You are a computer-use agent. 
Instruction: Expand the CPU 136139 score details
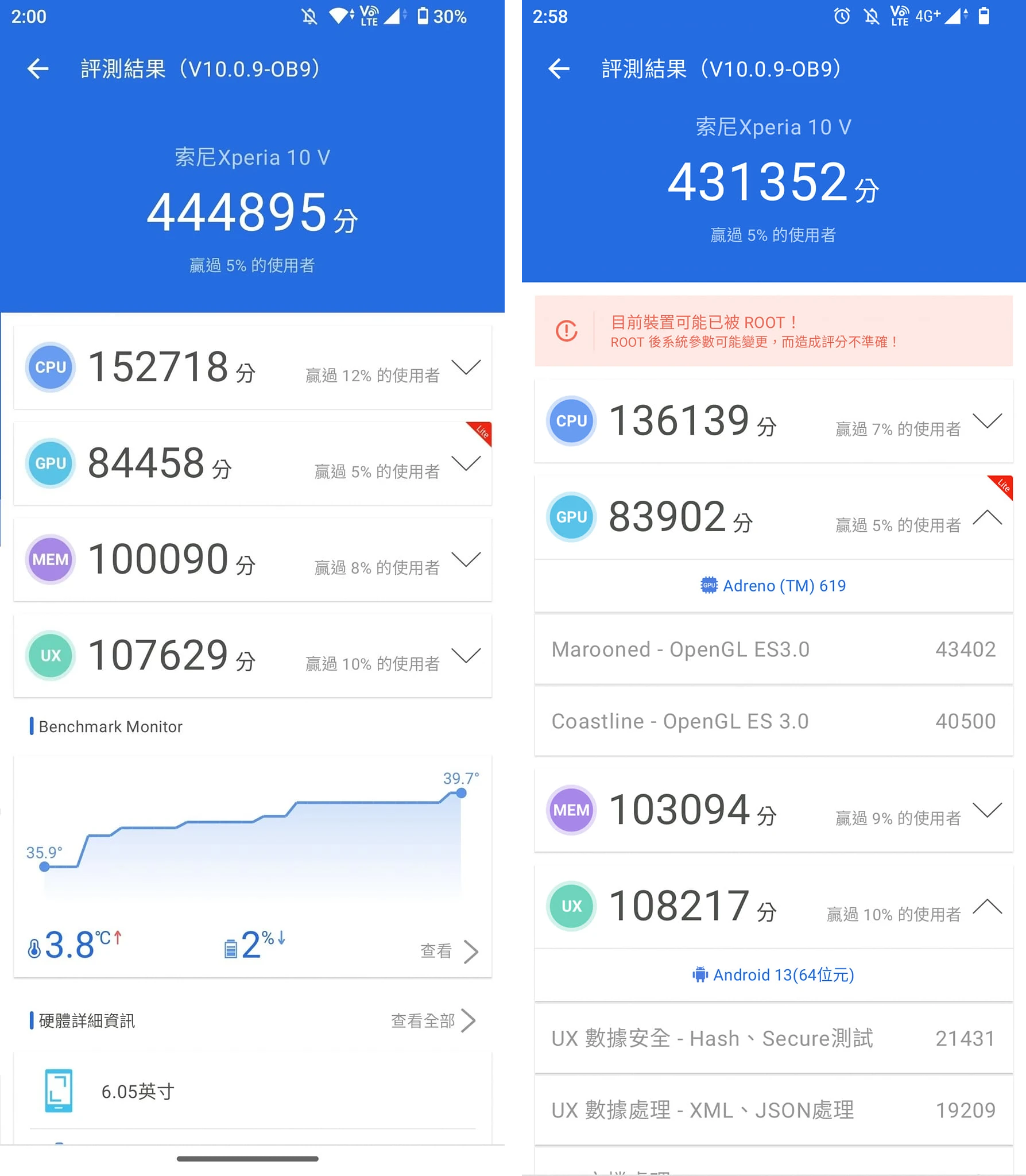tap(987, 421)
